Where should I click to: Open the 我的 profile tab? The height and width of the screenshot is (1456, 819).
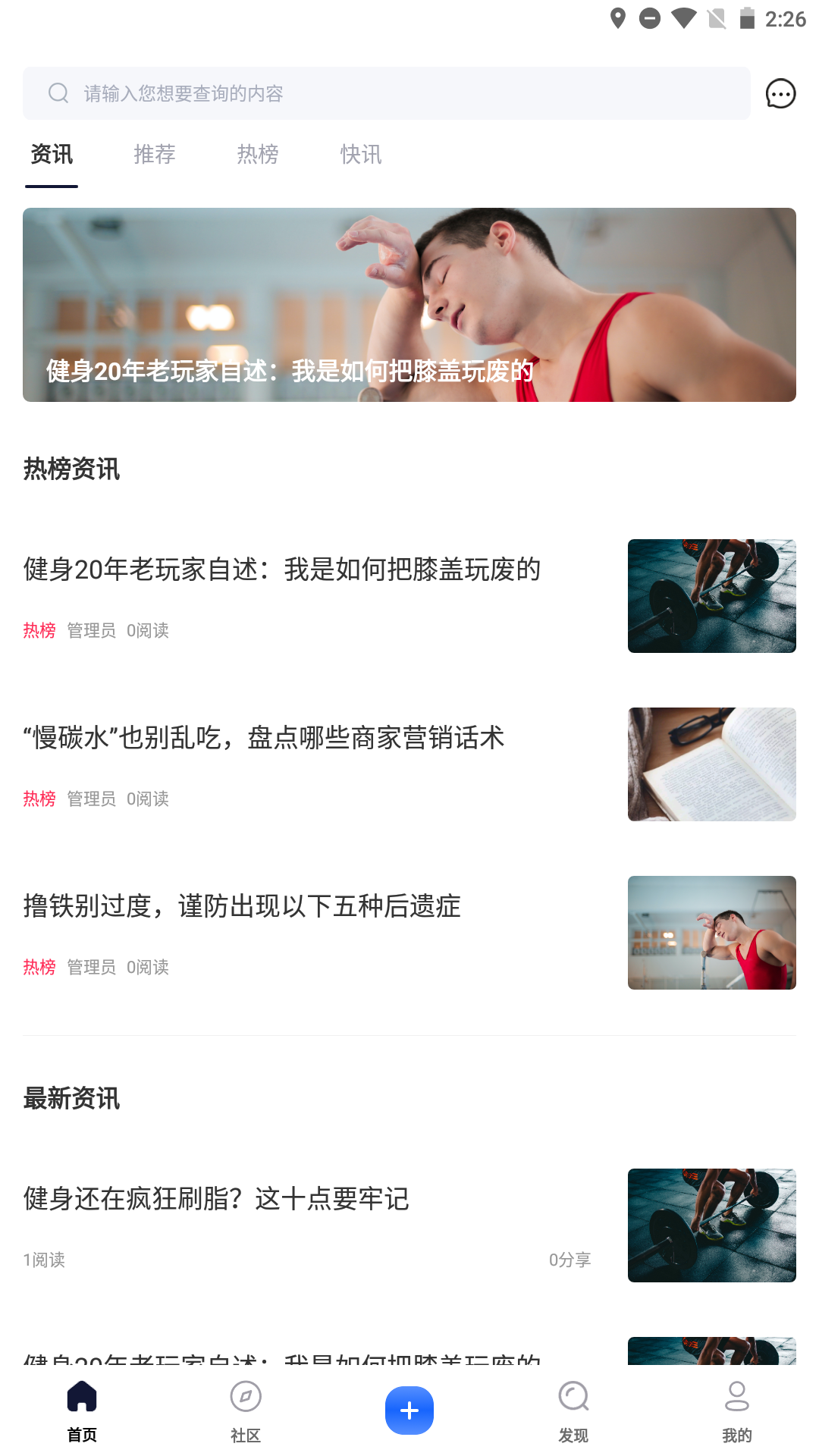click(736, 1410)
